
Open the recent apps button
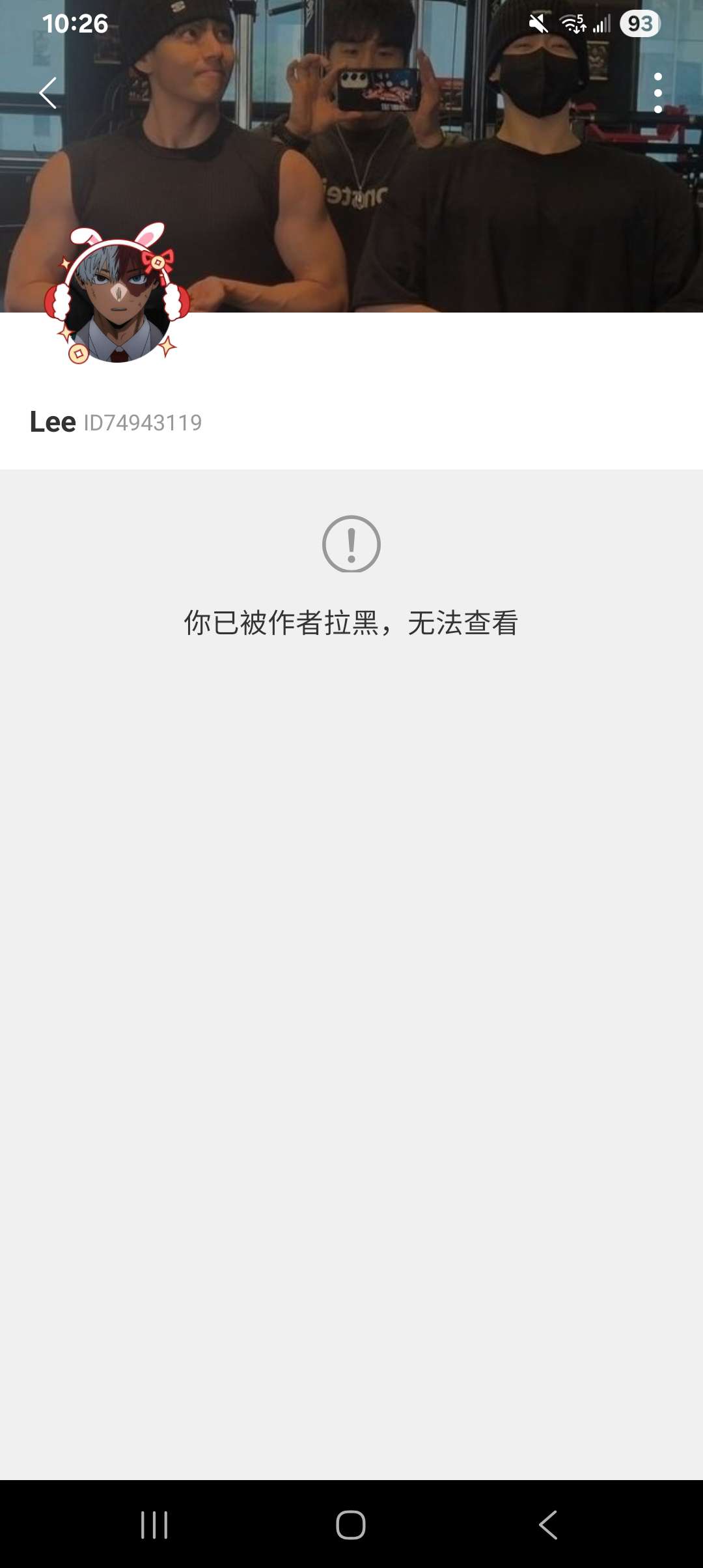click(154, 1524)
